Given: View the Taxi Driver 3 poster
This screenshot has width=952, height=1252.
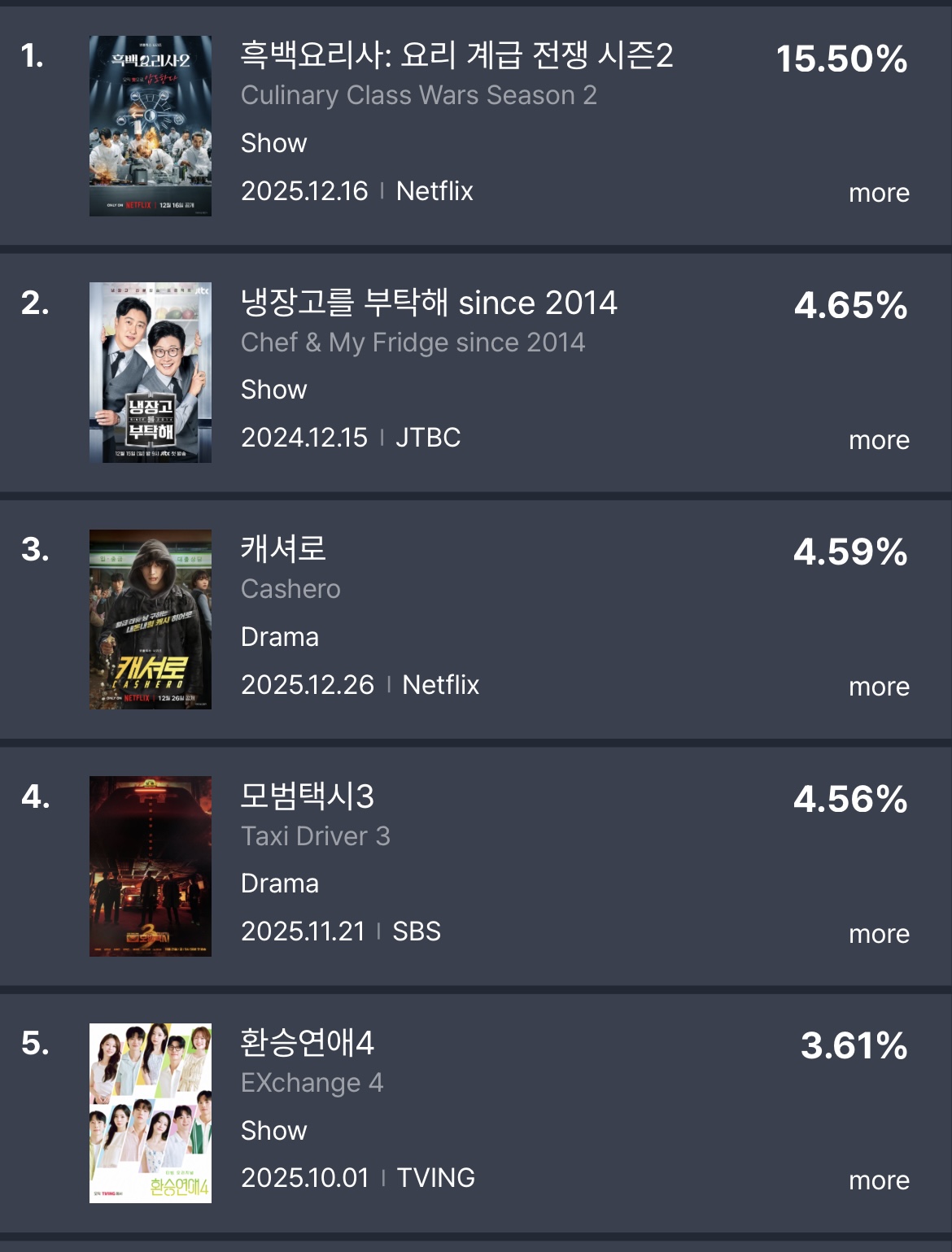Looking at the screenshot, I should click(x=151, y=866).
